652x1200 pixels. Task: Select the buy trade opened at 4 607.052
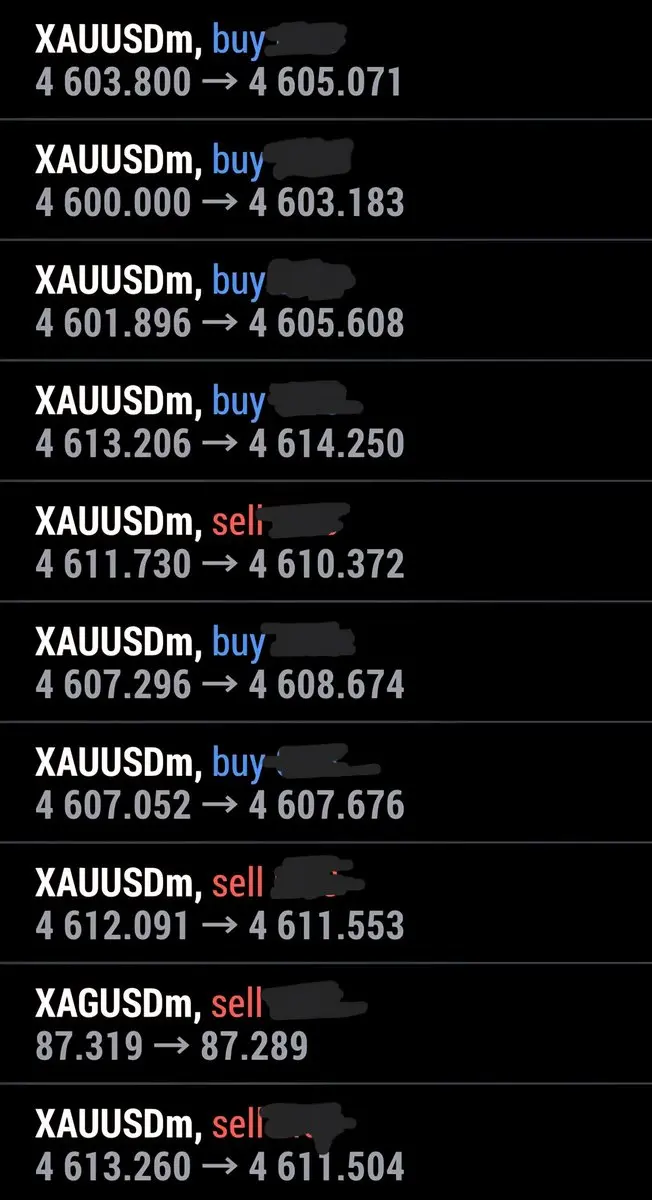point(326,783)
